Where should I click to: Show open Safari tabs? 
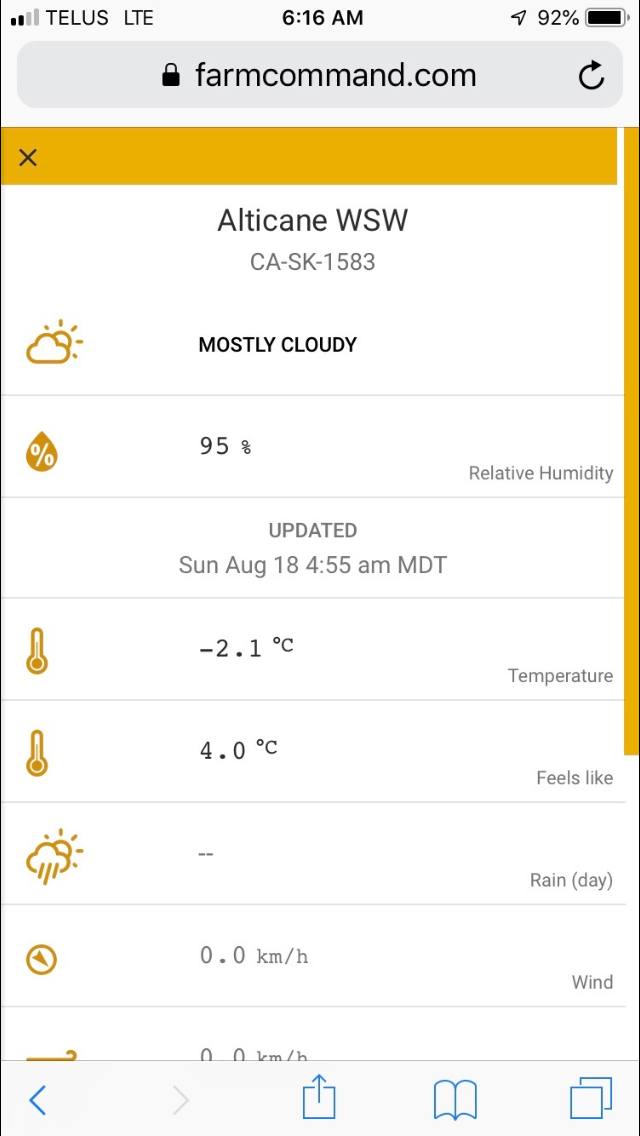(591, 1098)
